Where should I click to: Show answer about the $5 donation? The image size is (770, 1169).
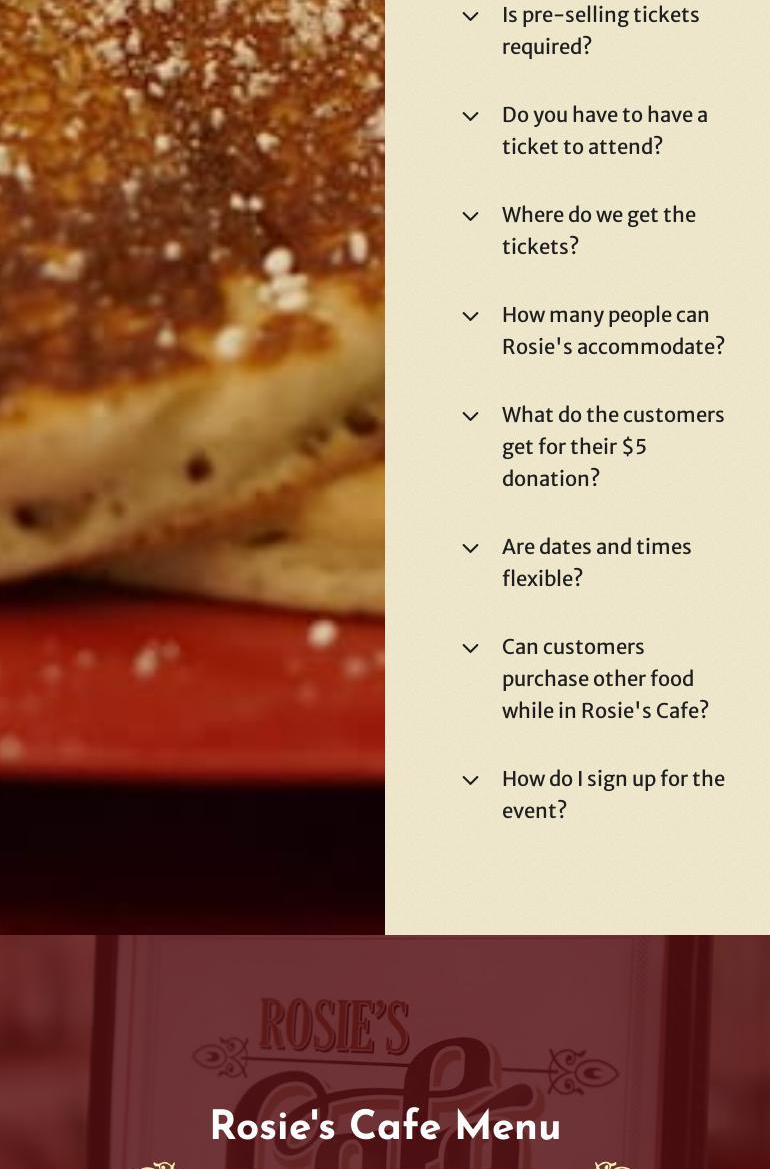click(x=612, y=446)
